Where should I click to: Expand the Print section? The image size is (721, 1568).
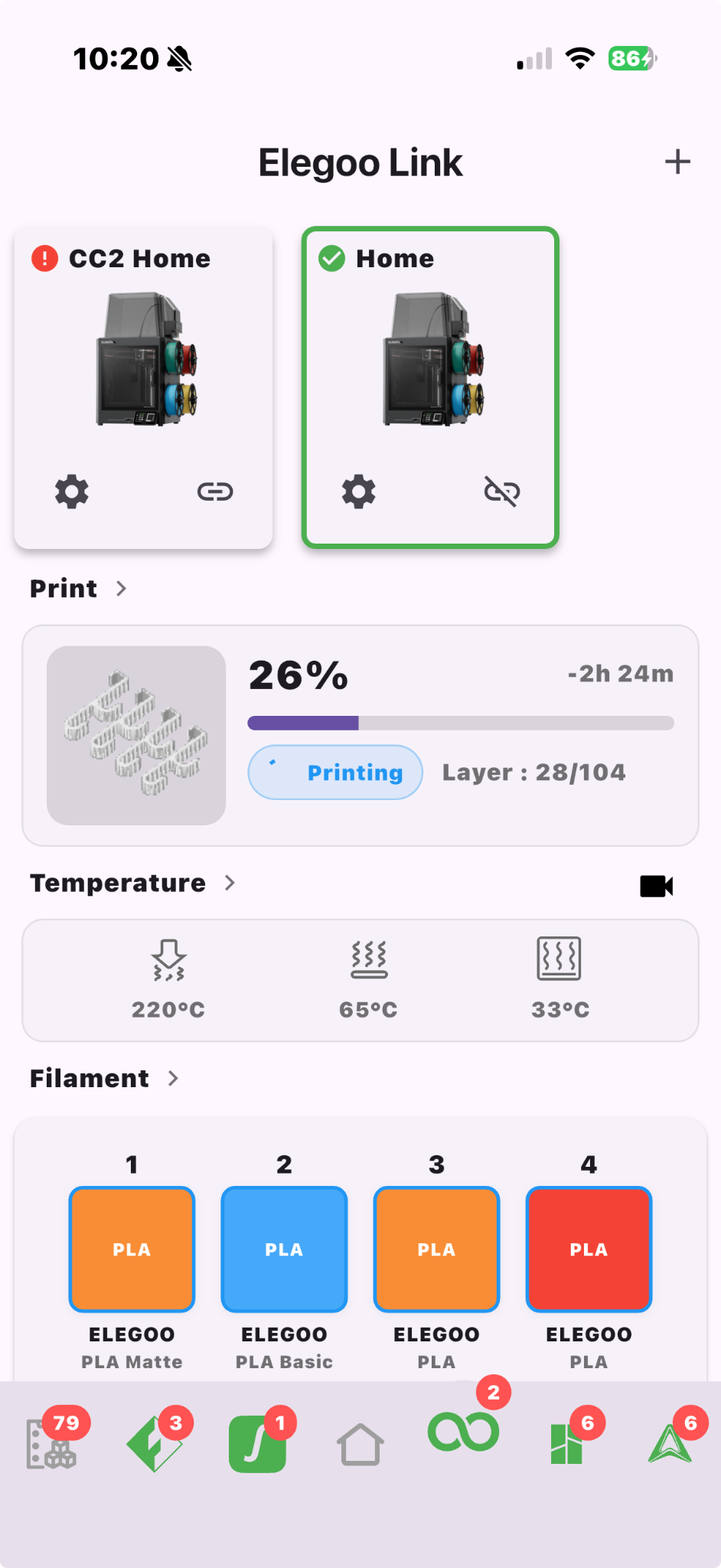pos(79,589)
